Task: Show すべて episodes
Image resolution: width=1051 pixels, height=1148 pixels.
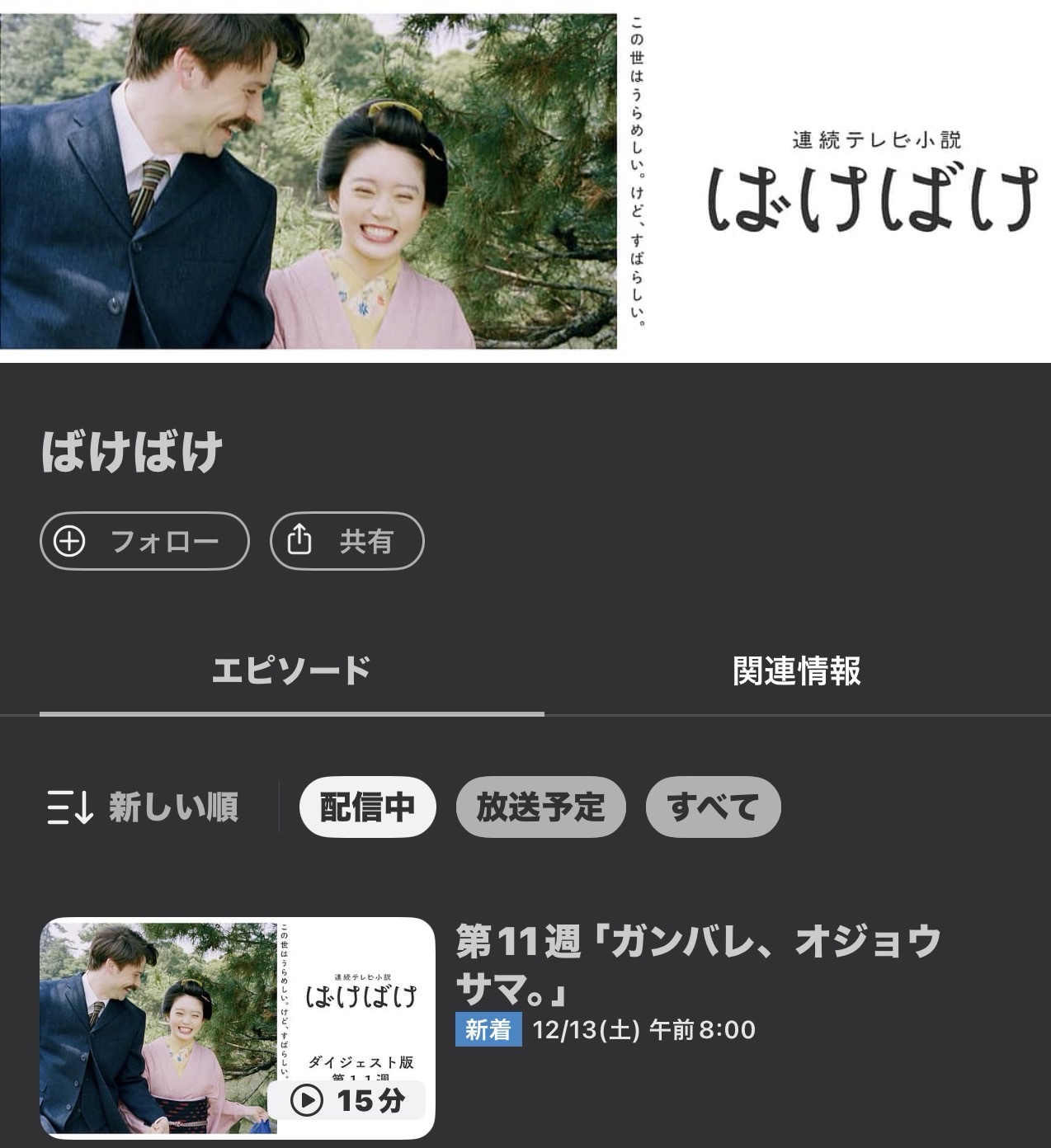Action: click(x=713, y=807)
